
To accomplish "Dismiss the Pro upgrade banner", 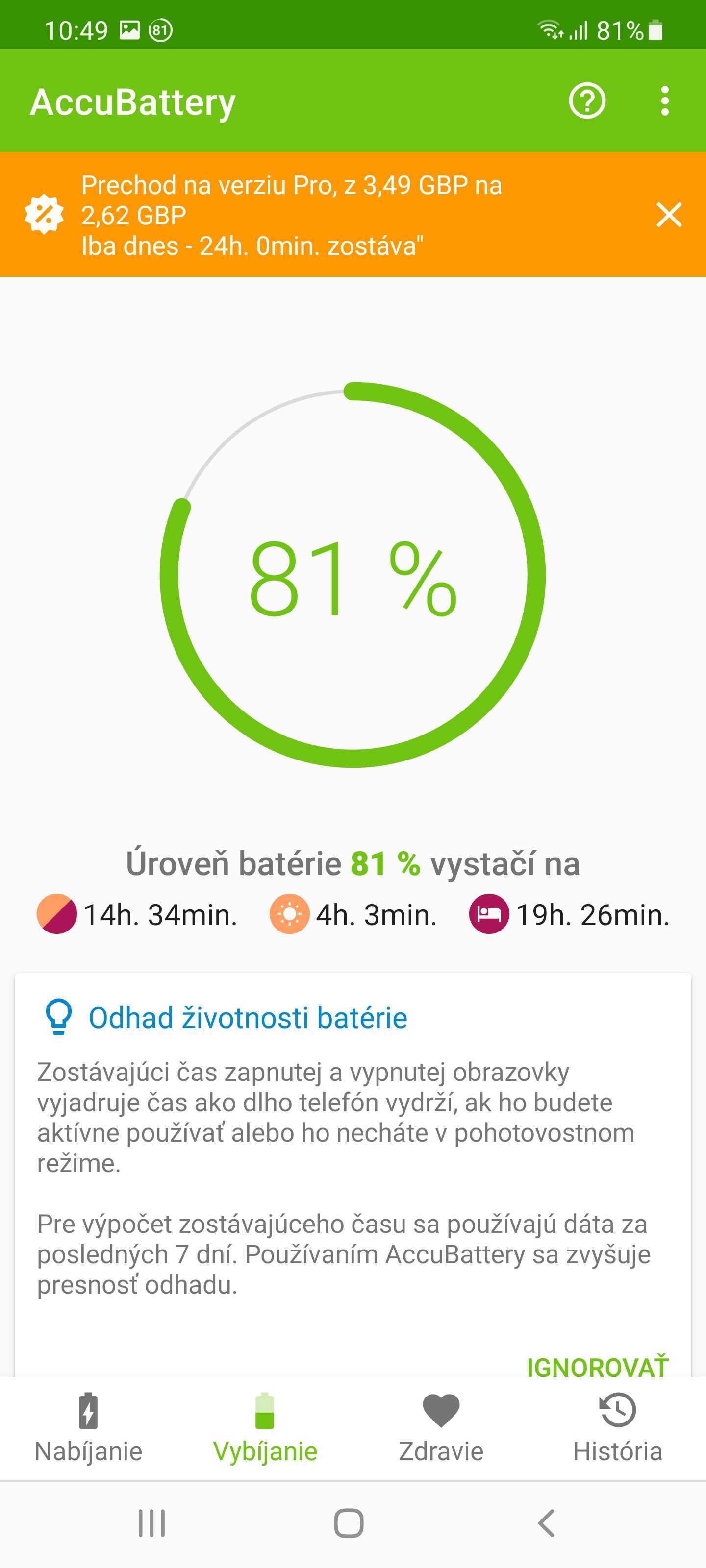I will (x=668, y=215).
